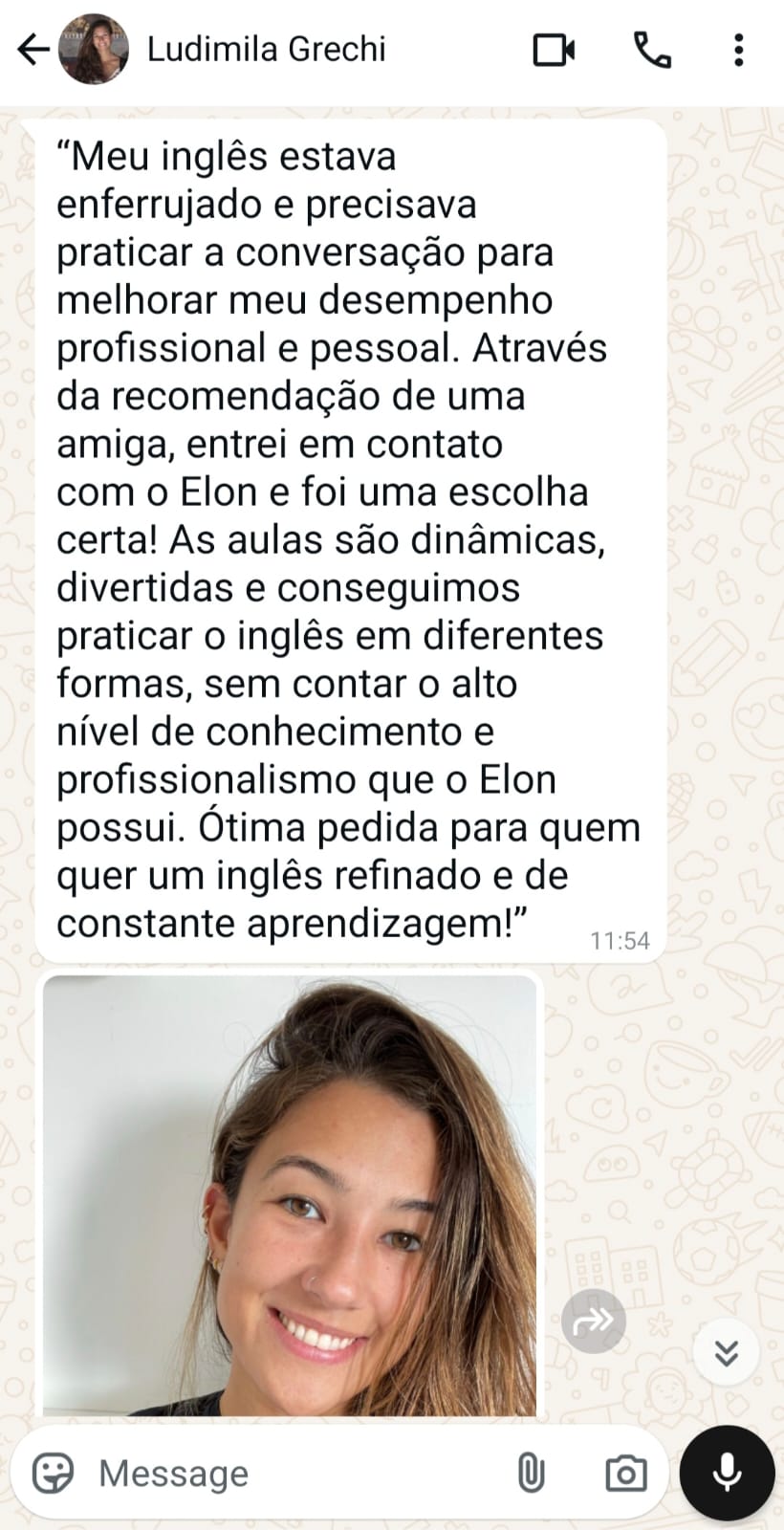The height and width of the screenshot is (1530, 784).
Task: Open the camera from the chat
Action: point(626,1473)
